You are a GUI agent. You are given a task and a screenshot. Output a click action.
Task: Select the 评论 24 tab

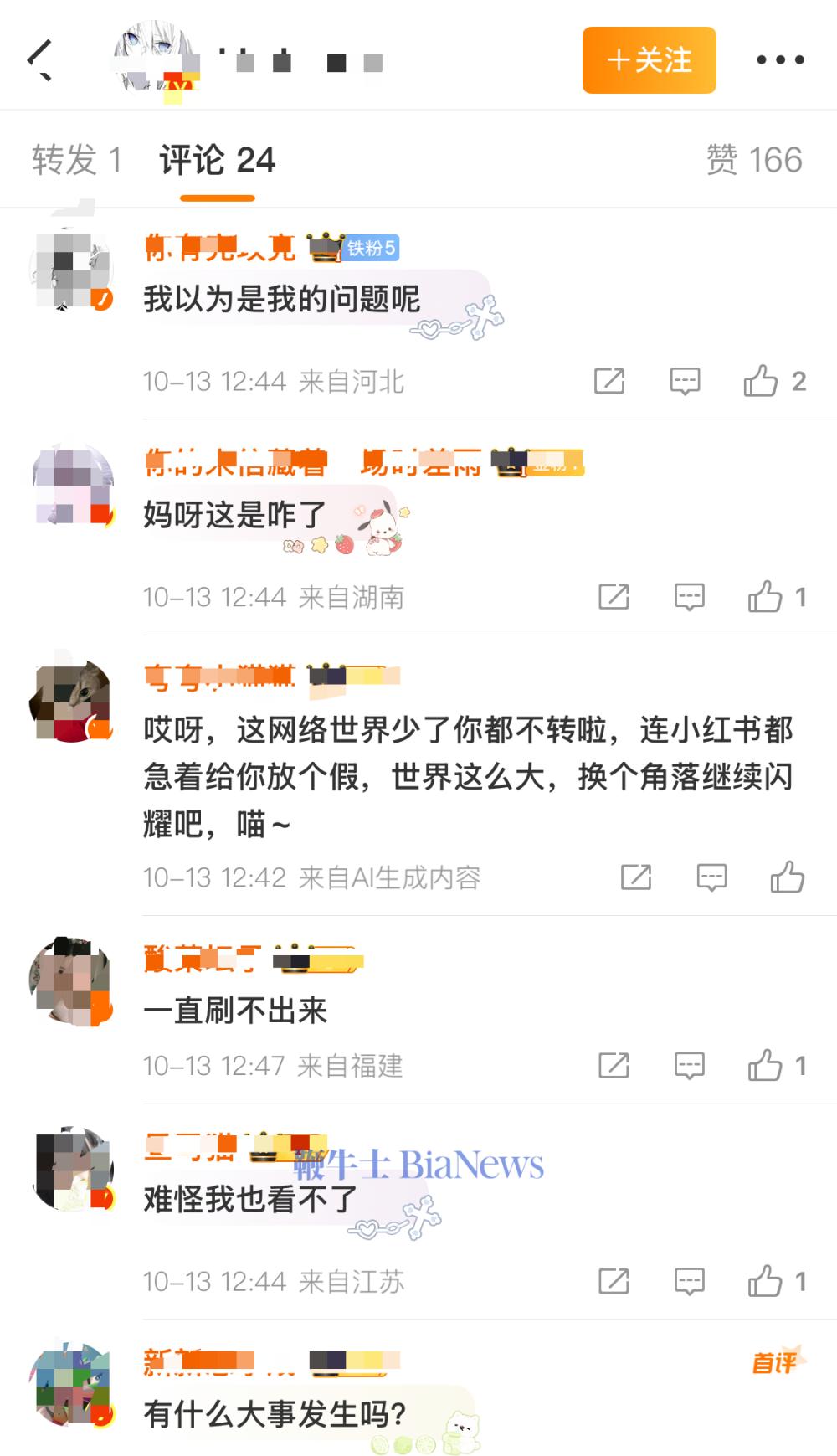tap(217, 160)
